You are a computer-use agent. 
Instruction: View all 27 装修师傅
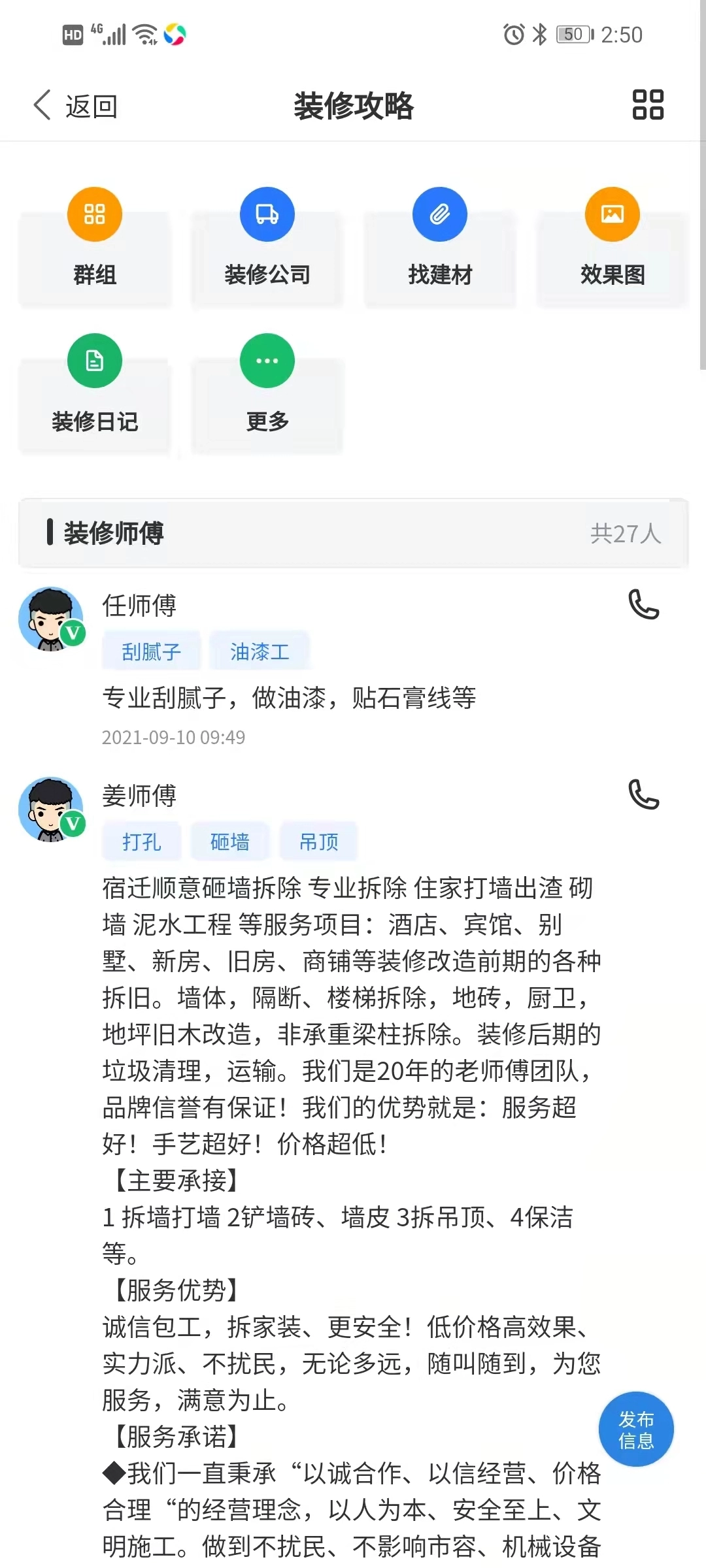pos(625,533)
